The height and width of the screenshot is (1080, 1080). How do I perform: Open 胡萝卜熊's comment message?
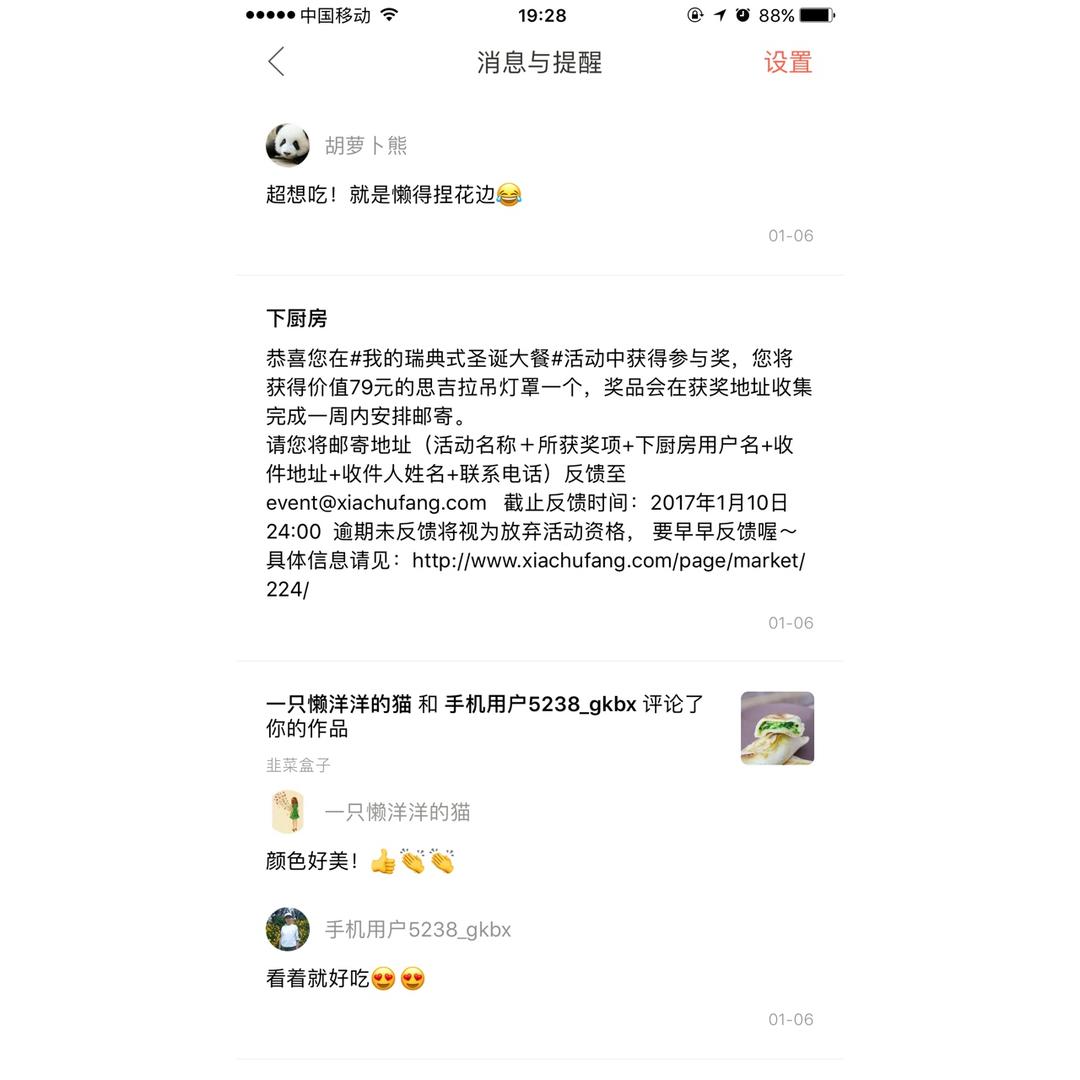point(394,195)
